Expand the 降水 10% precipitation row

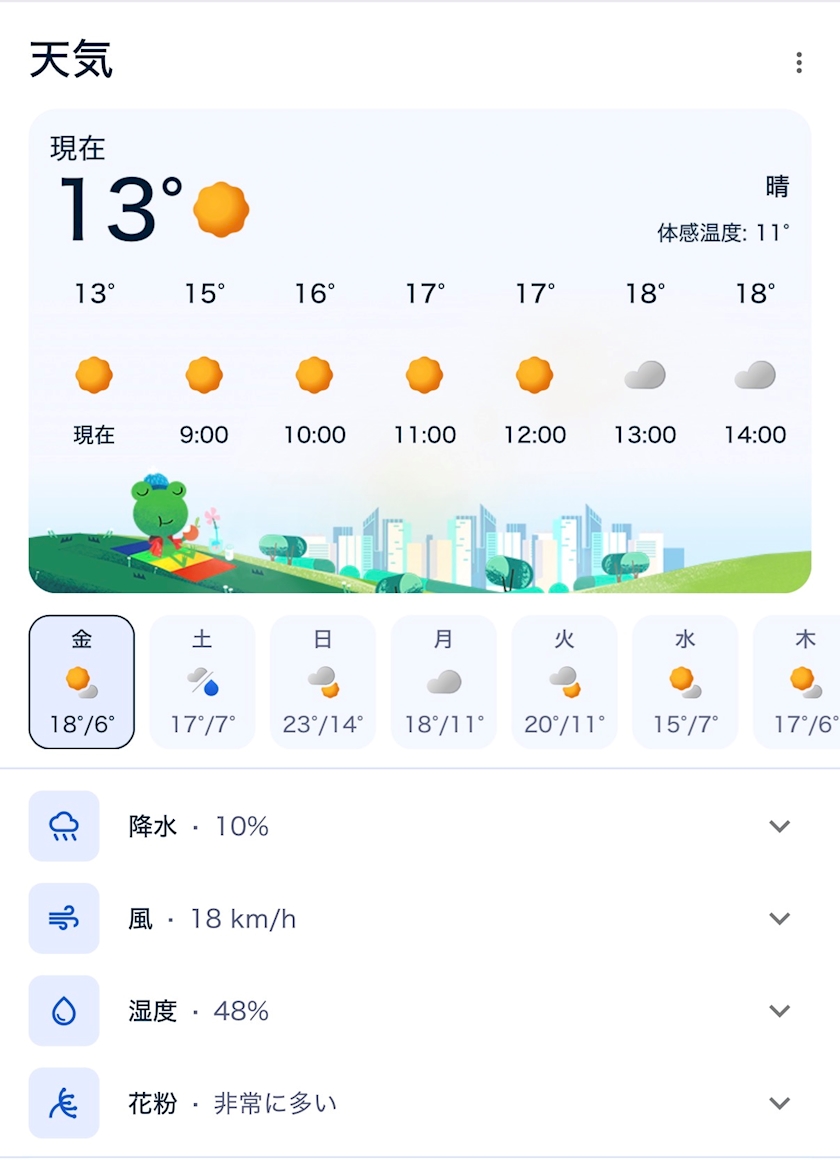(x=420, y=826)
